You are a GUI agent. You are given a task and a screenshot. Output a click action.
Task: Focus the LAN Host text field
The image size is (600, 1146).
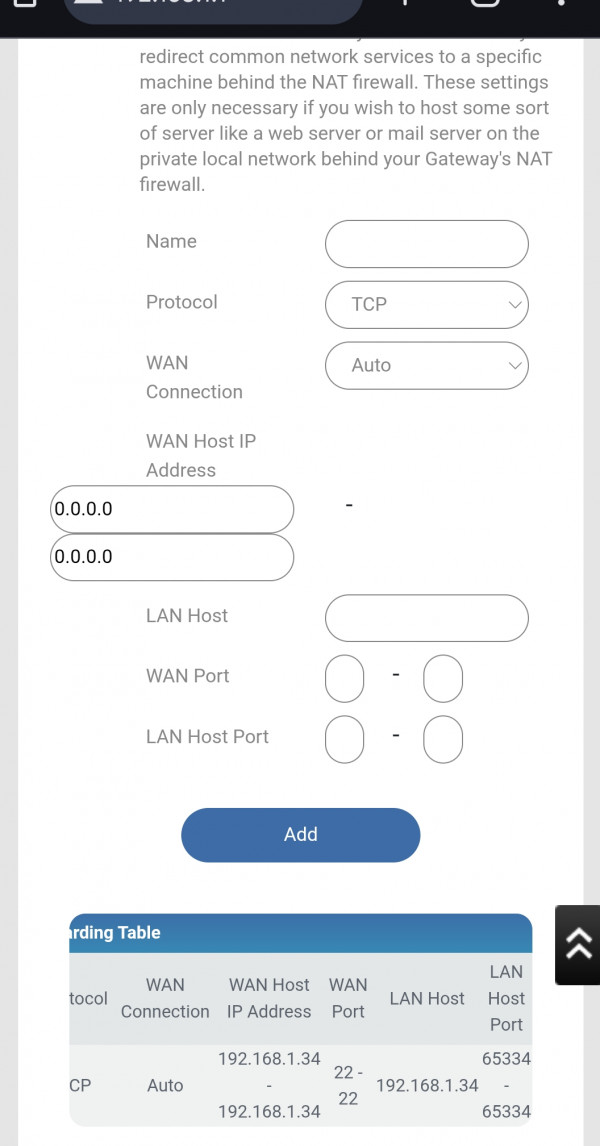click(x=426, y=618)
